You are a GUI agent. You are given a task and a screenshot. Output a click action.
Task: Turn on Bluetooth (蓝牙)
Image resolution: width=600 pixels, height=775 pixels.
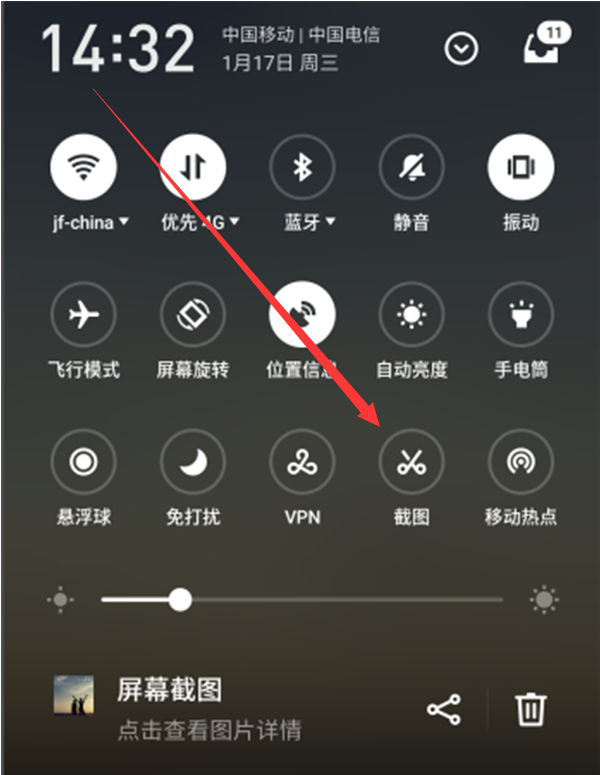(x=302, y=168)
